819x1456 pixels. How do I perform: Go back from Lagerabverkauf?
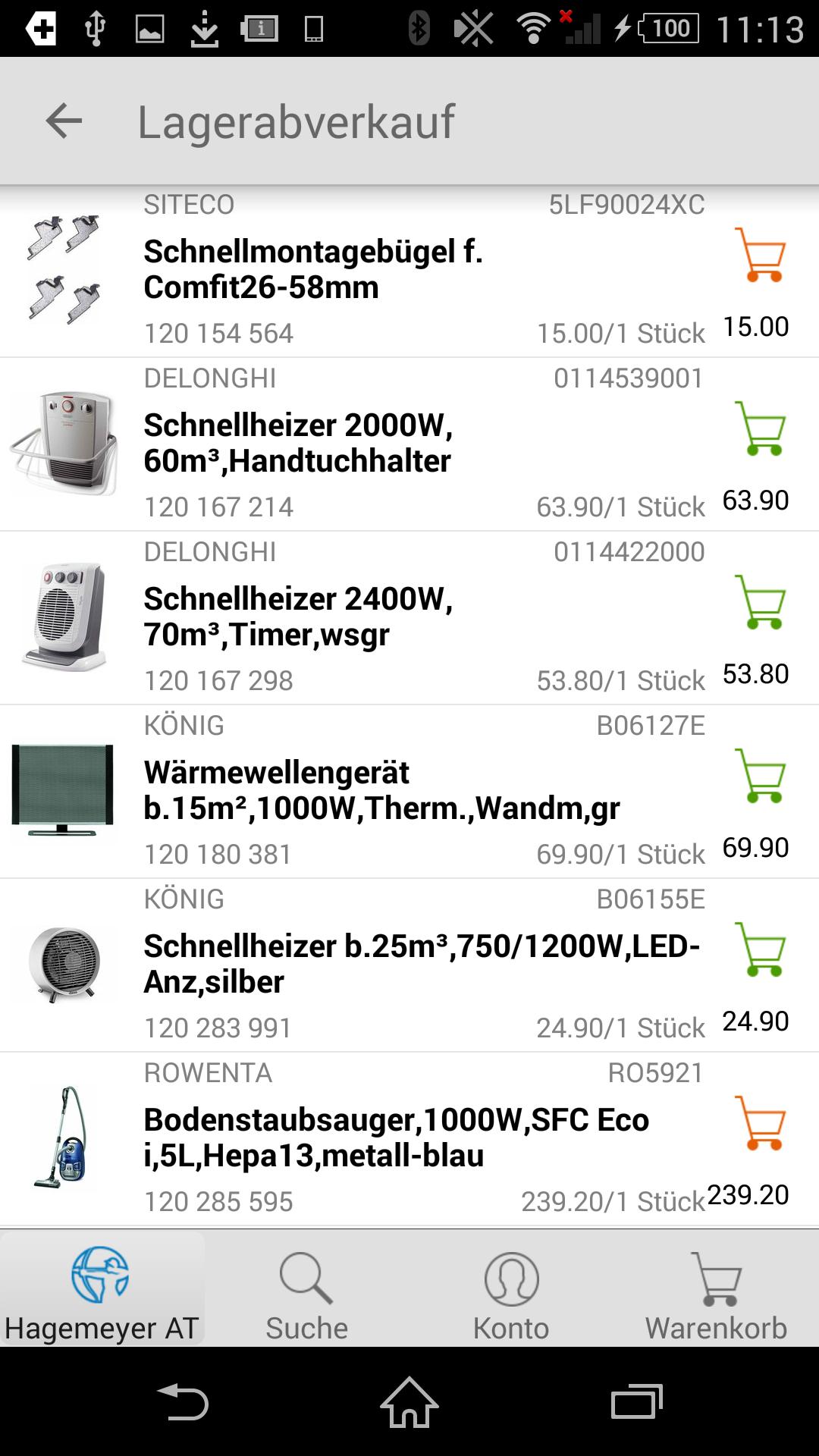[x=64, y=121]
